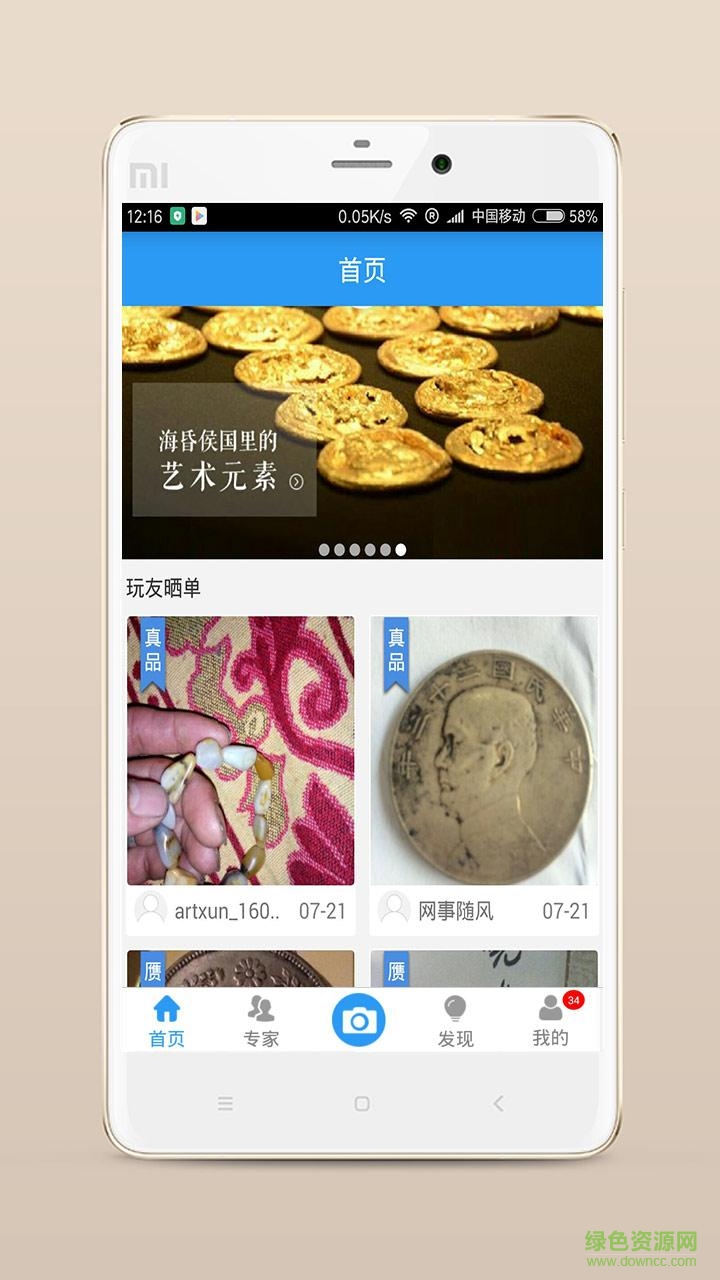
Task: Tap the central camera capture icon
Action: point(360,1019)
